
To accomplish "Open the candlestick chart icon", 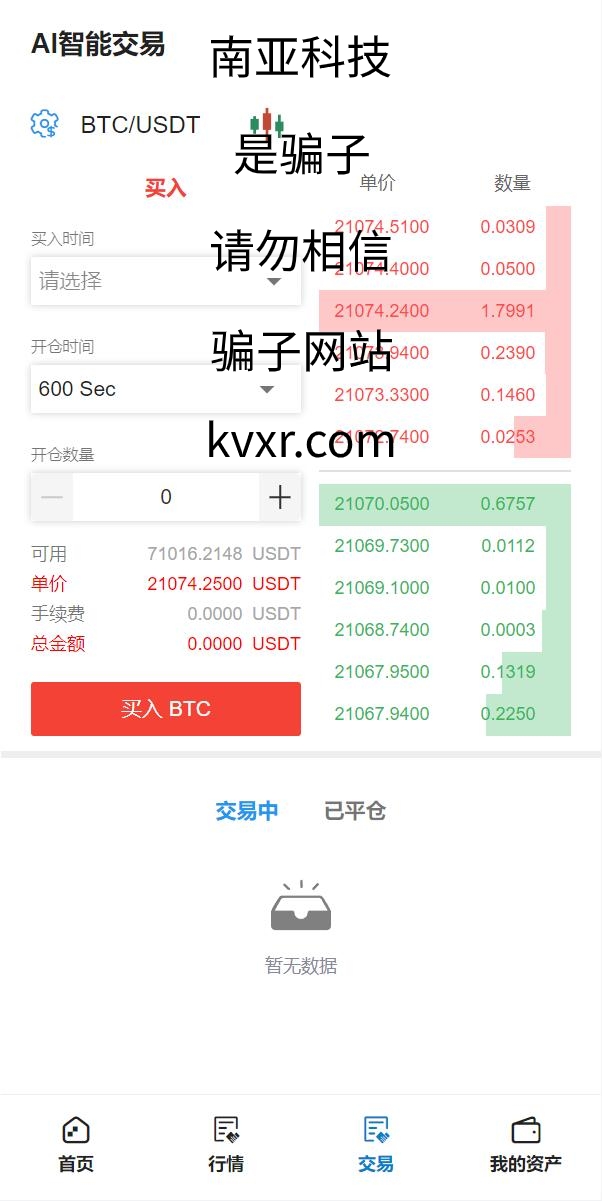I will 266,123.
